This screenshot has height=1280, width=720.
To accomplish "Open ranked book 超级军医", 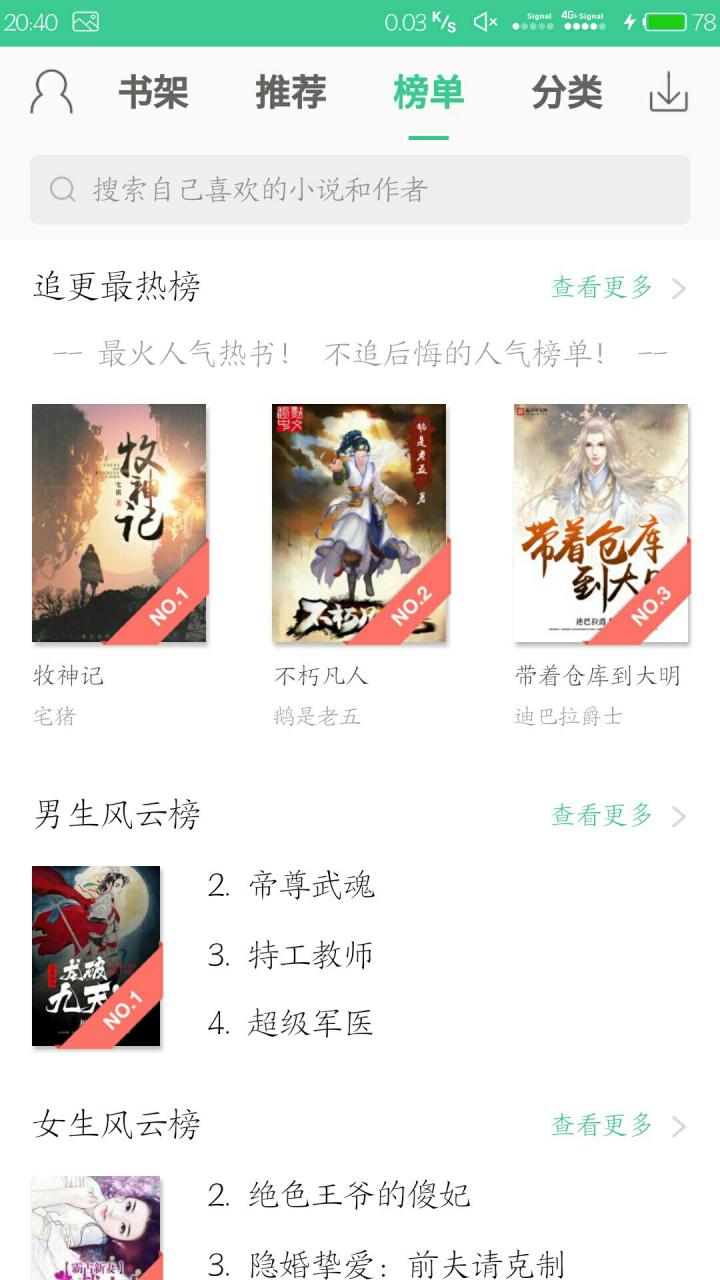I will 310,1023.
